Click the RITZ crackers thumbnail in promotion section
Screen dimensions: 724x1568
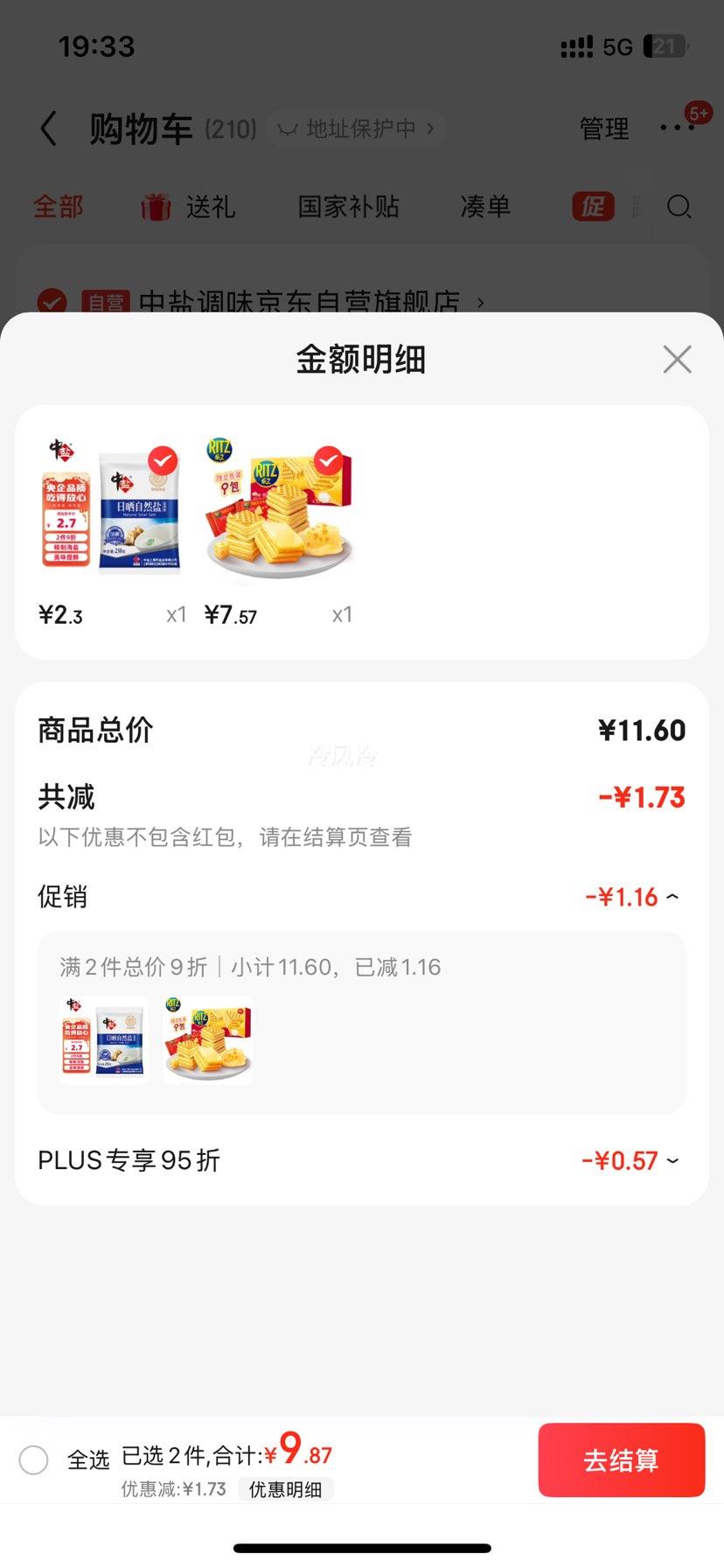(207, 1040)
